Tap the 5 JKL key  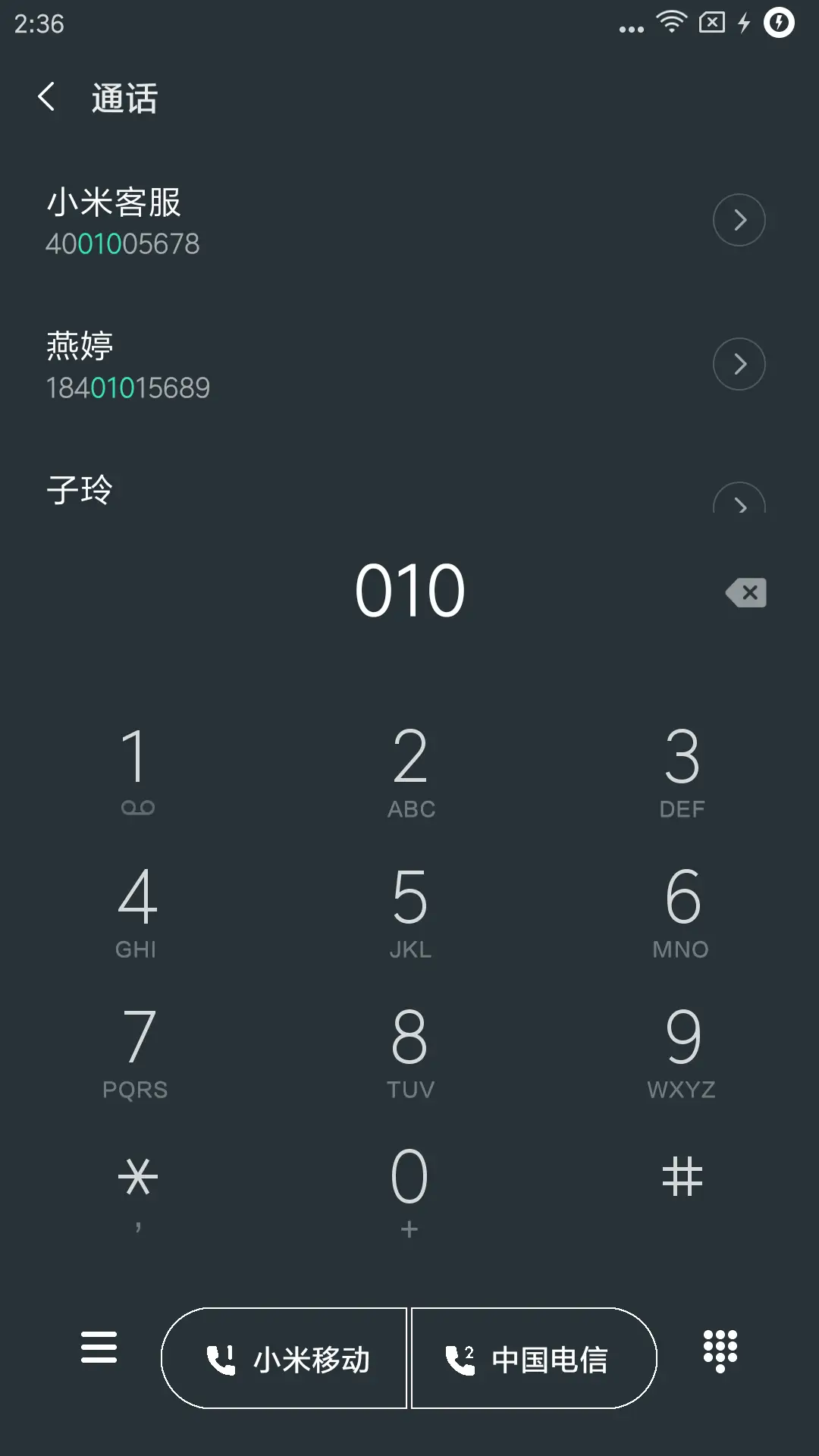[x=409, y=910]
